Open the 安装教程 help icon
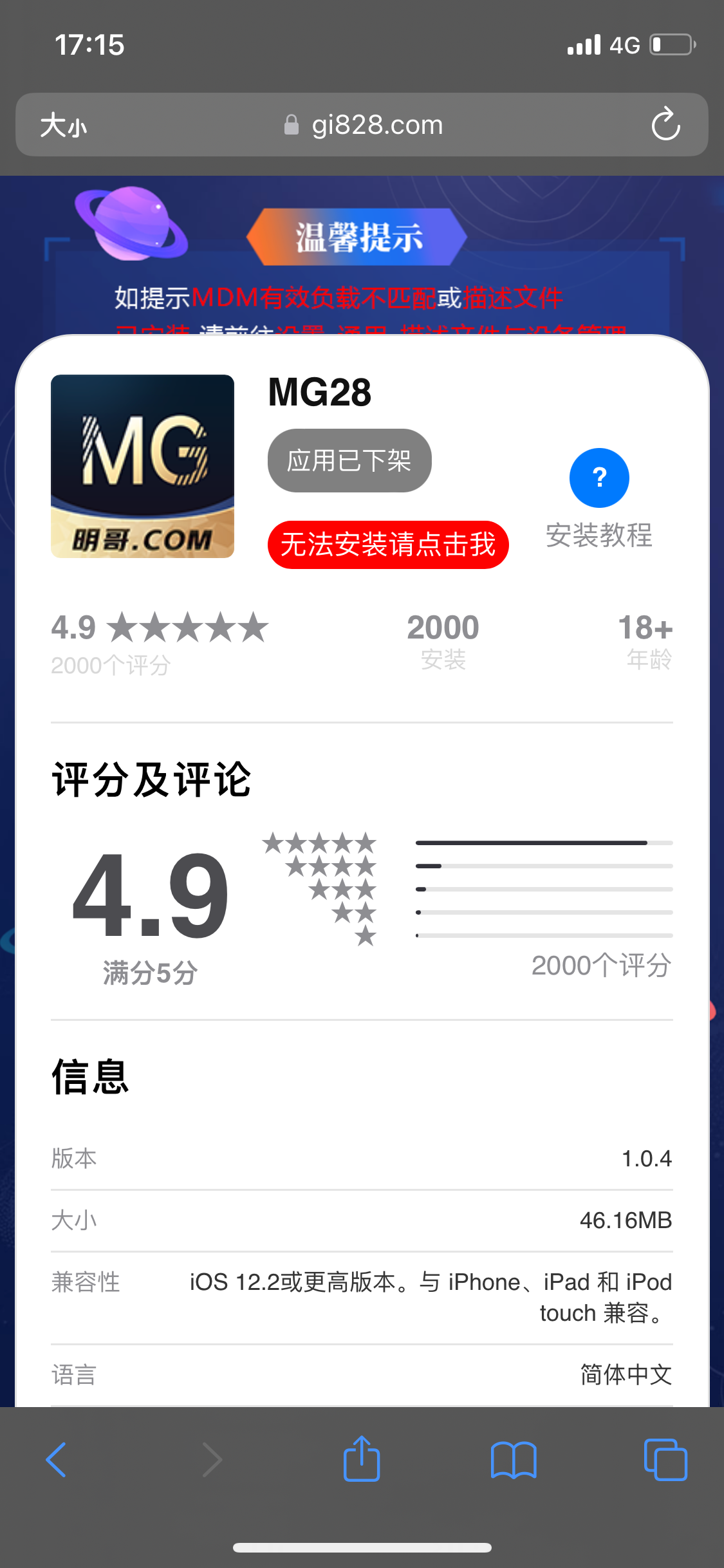The height and width of the screenshot is (1568, 724). (599, 478)
